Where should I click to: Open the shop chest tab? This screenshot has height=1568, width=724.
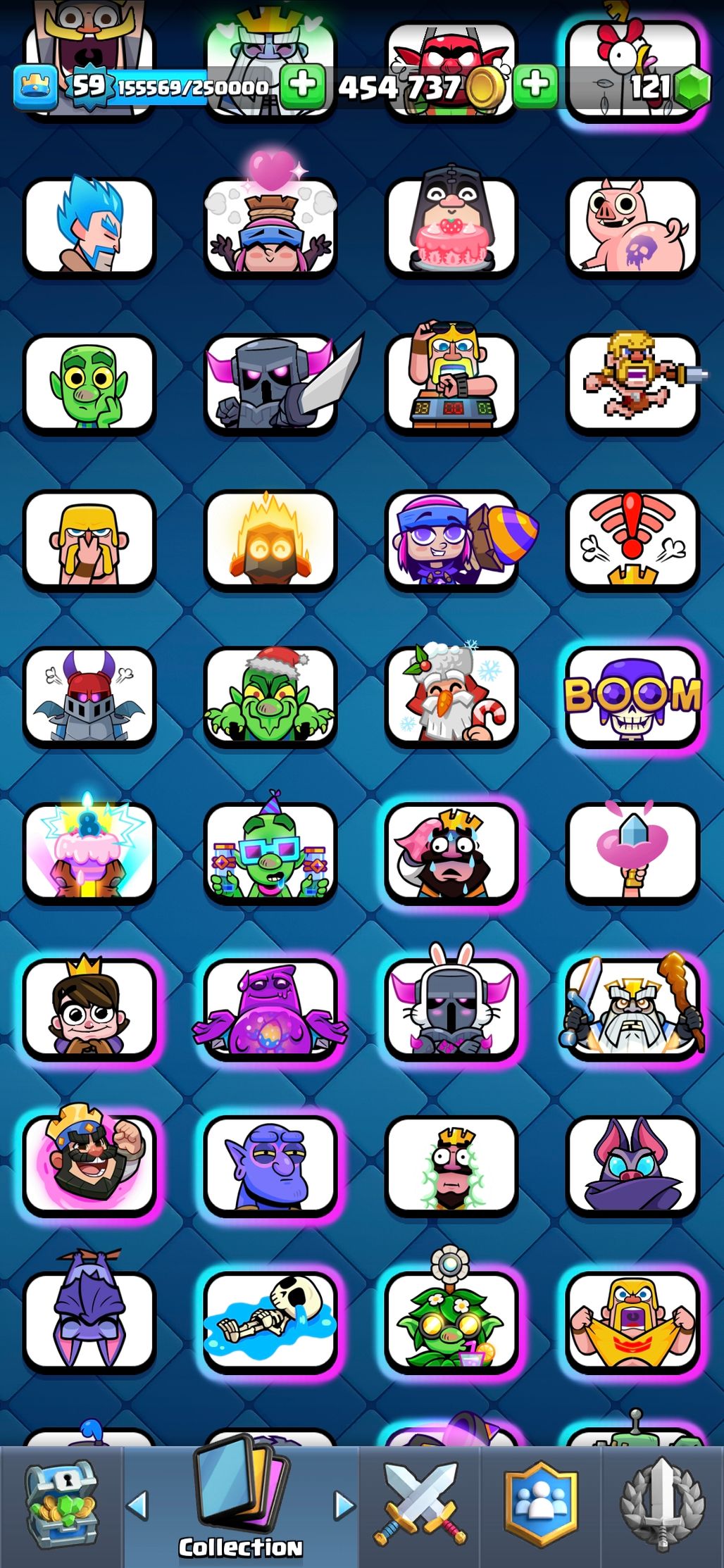click(62, 1505)
